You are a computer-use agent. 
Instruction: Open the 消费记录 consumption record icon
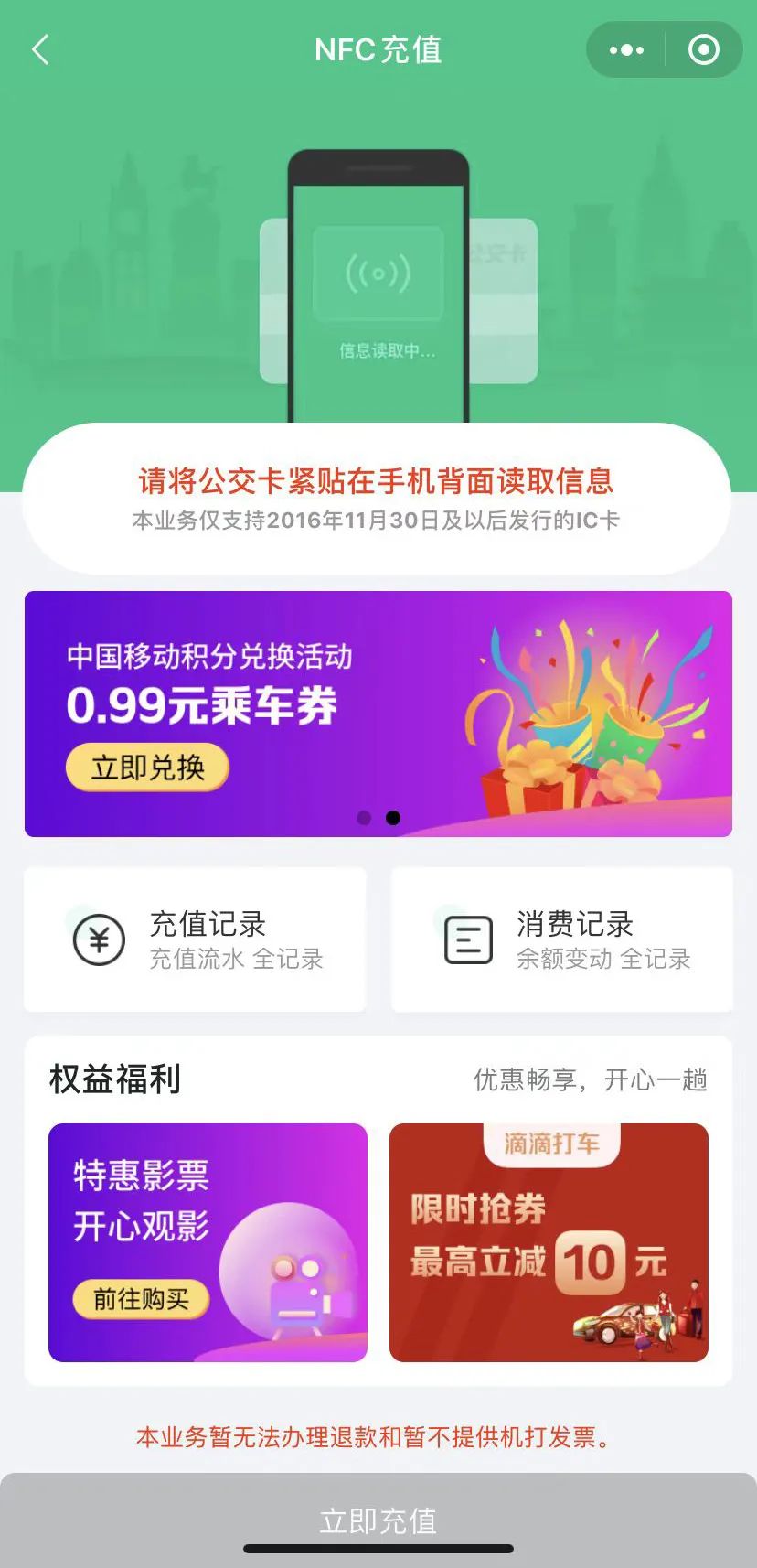[x=563, y=939]
